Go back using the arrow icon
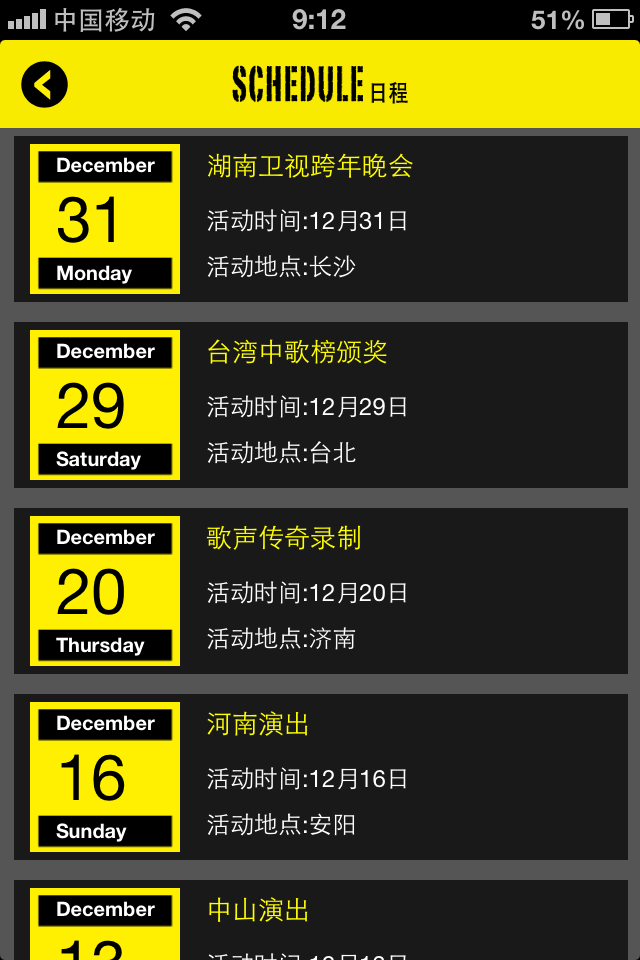This screenshot has width=640, height=960. [x=44, y=84]
